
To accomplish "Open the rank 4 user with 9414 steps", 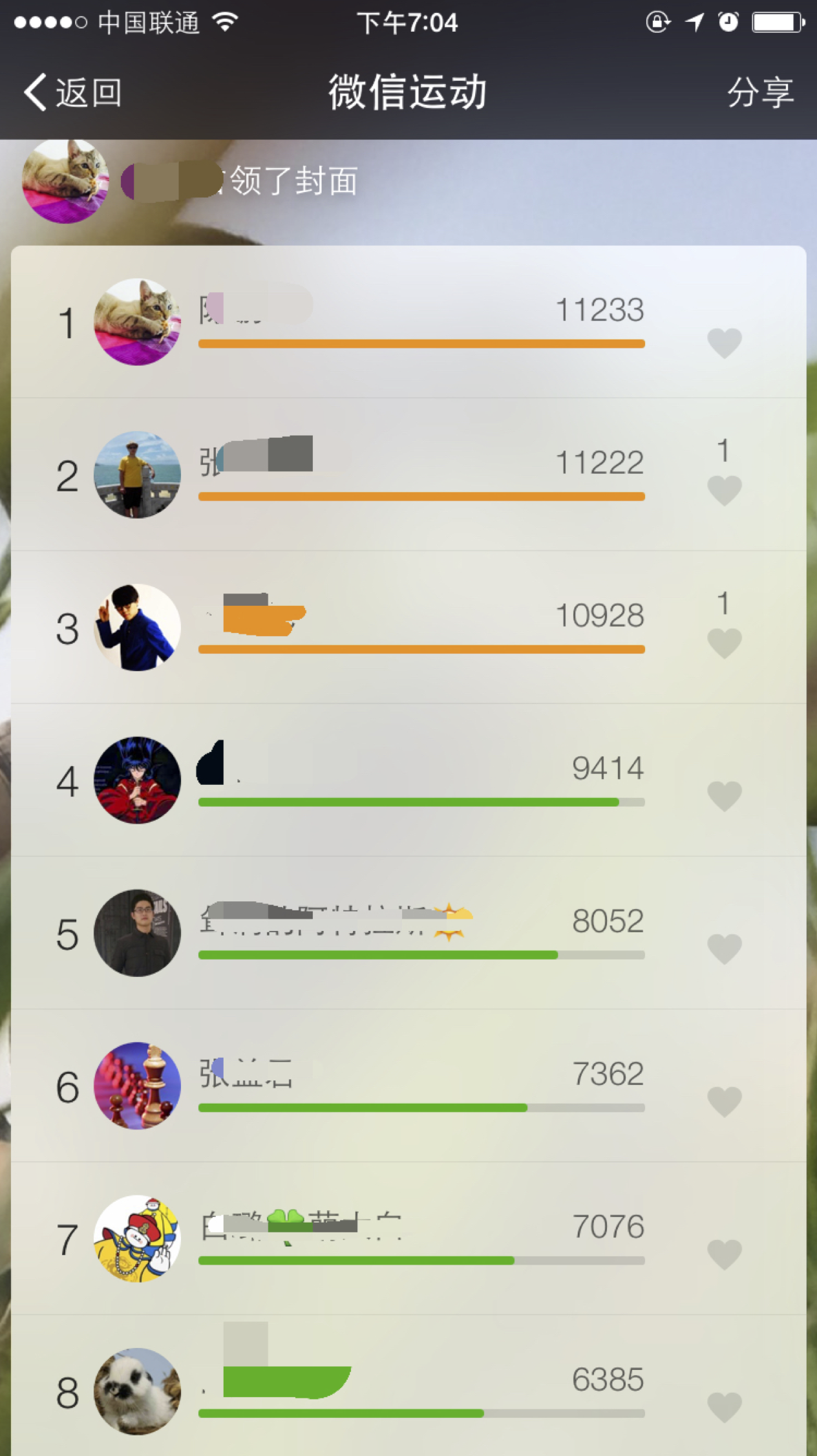I will click(x=137, y=780).
